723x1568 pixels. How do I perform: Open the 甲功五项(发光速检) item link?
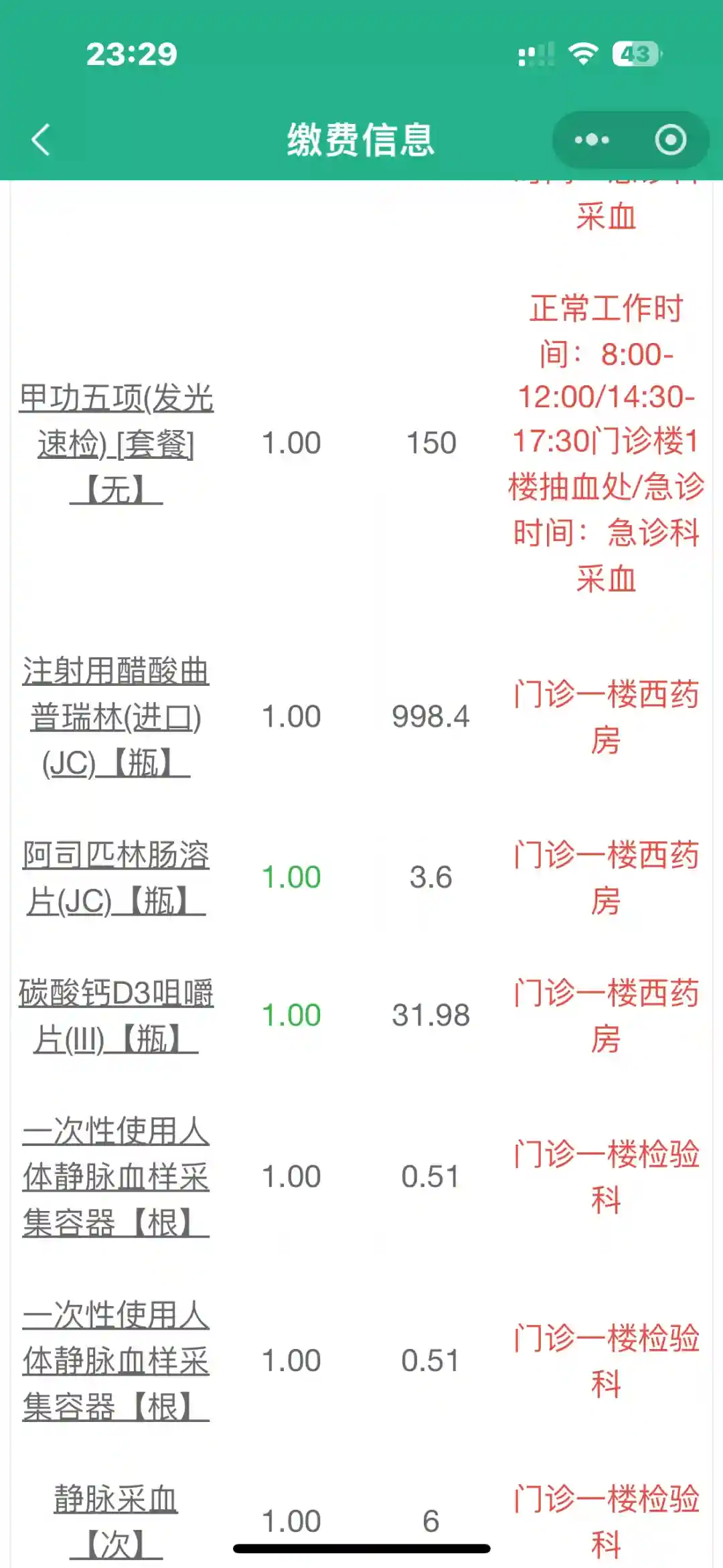click(x=116, y=444)
